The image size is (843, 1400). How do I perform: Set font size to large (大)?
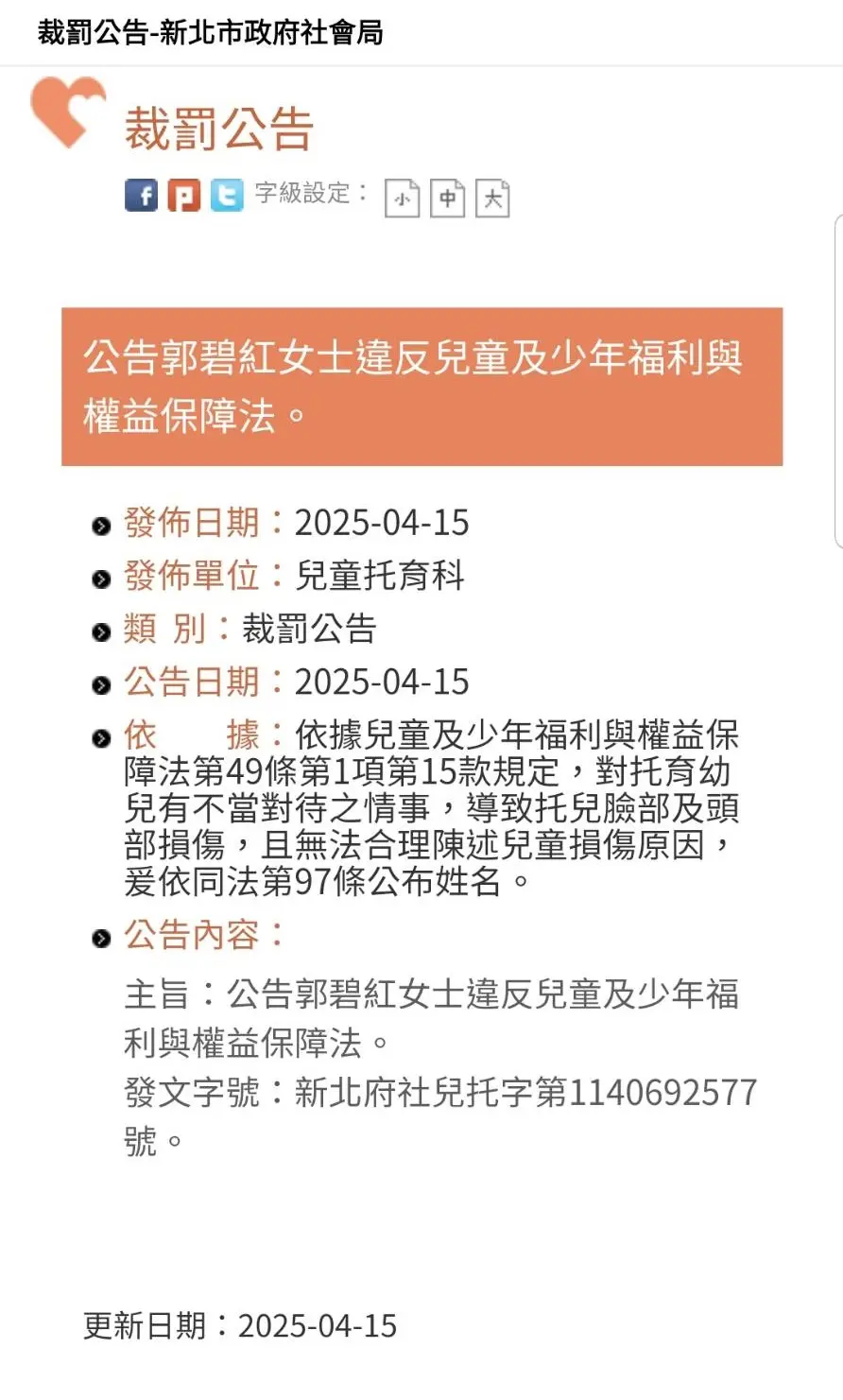tap(492, 199)
